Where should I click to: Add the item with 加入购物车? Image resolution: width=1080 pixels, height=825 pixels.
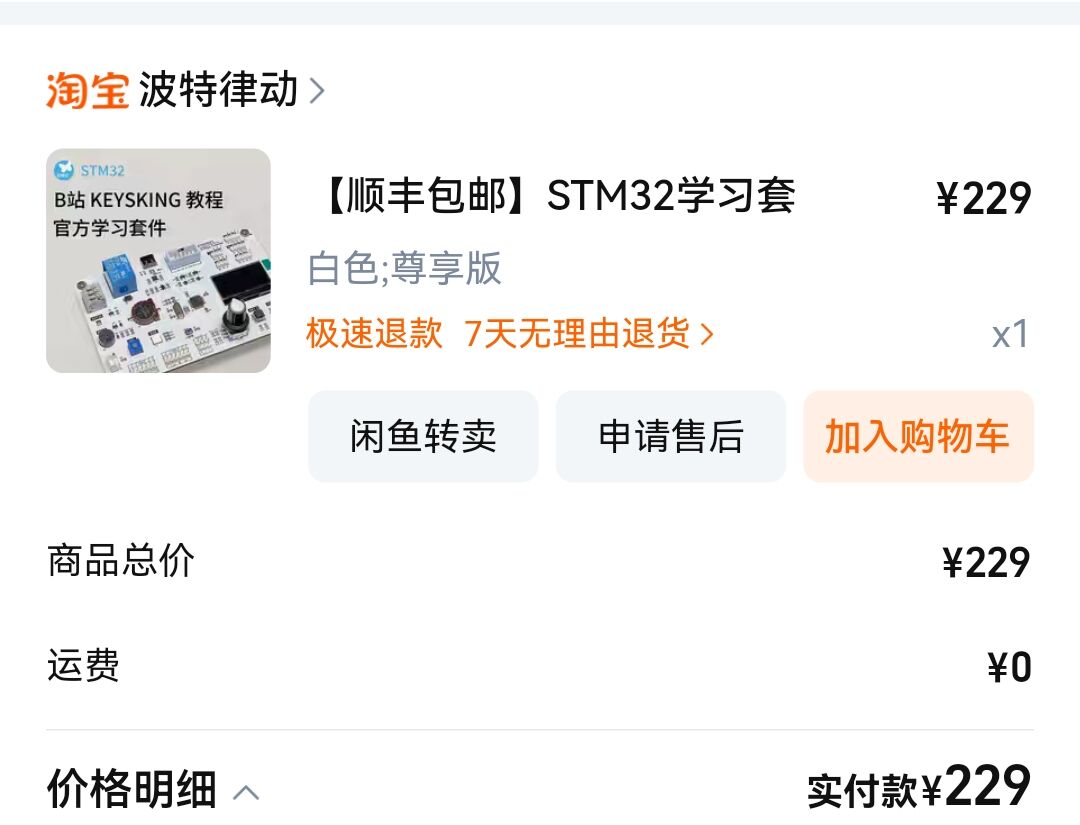tap(917, 437)
